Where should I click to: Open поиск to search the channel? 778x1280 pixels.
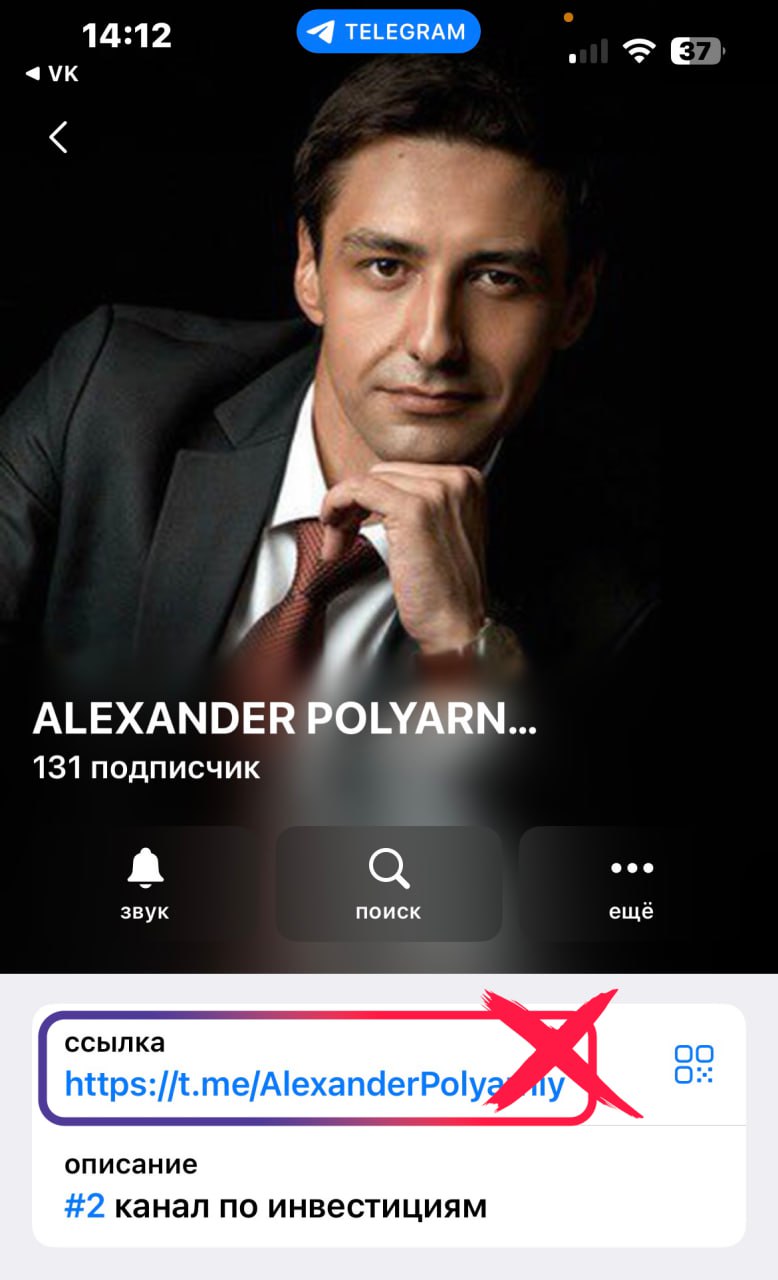389,883
